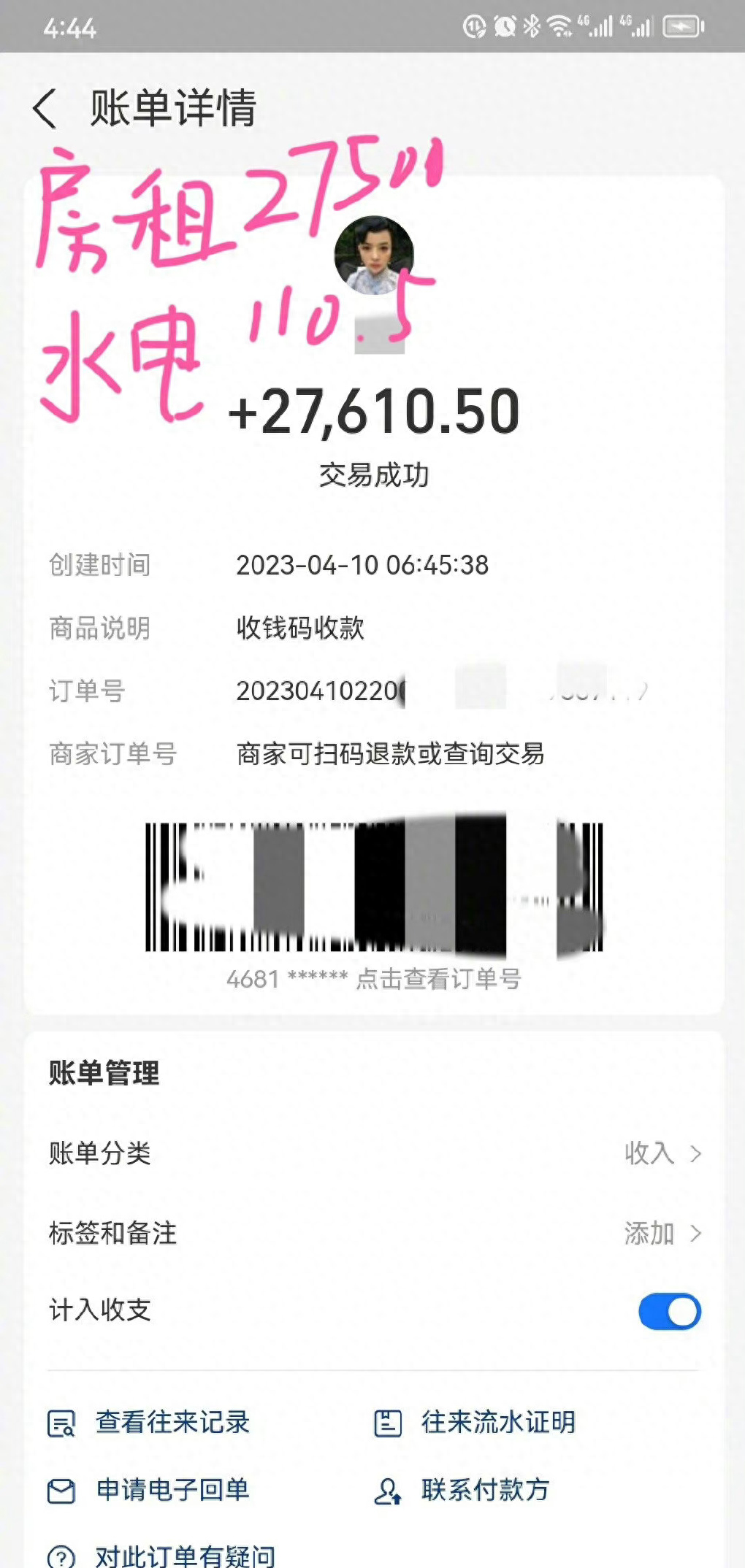
Task: Expand the 收入 category chevron
Action: (x=694, y=1153)
